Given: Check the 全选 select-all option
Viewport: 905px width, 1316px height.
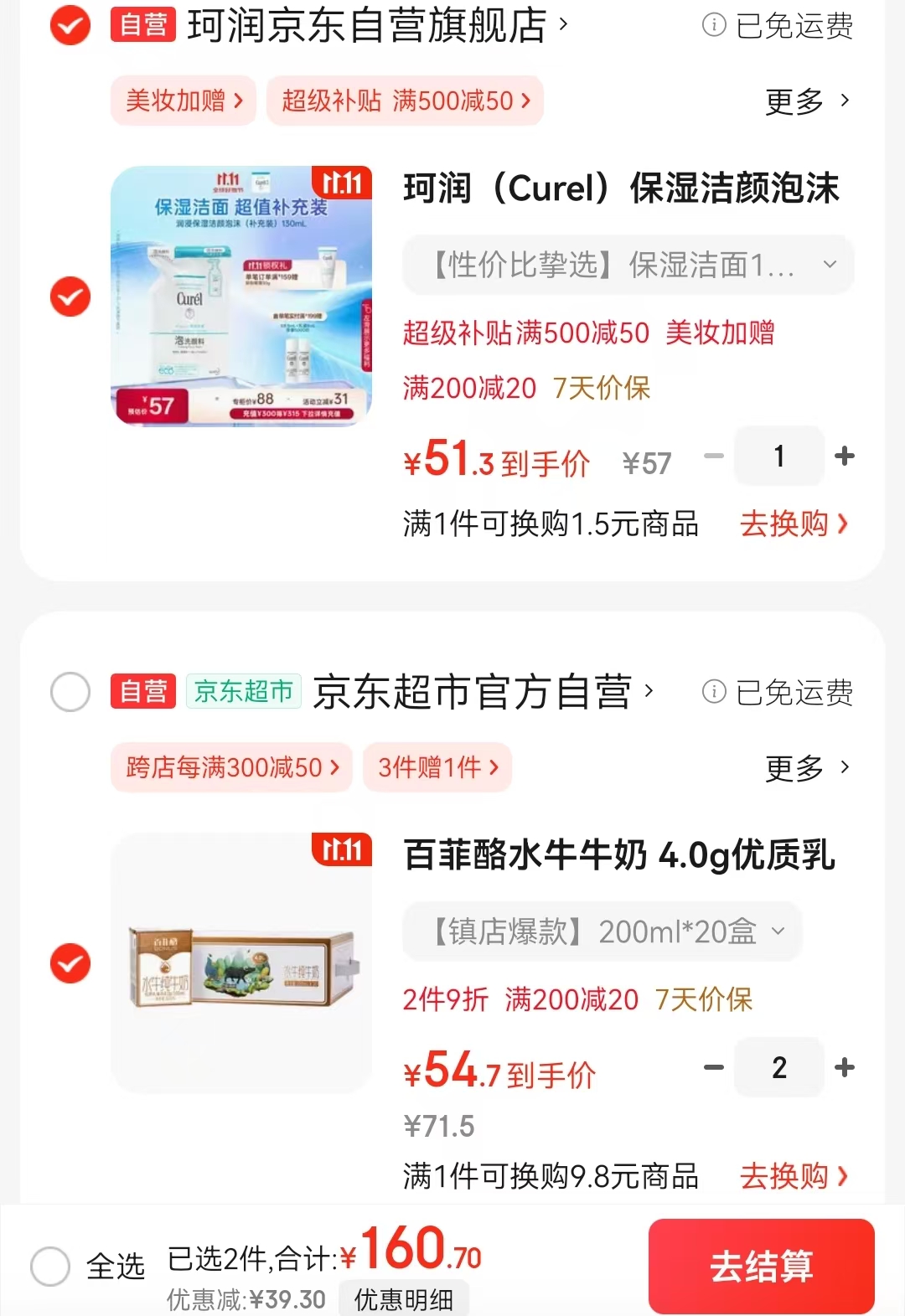Looking at the screenshot, I should coord(50,1266).
